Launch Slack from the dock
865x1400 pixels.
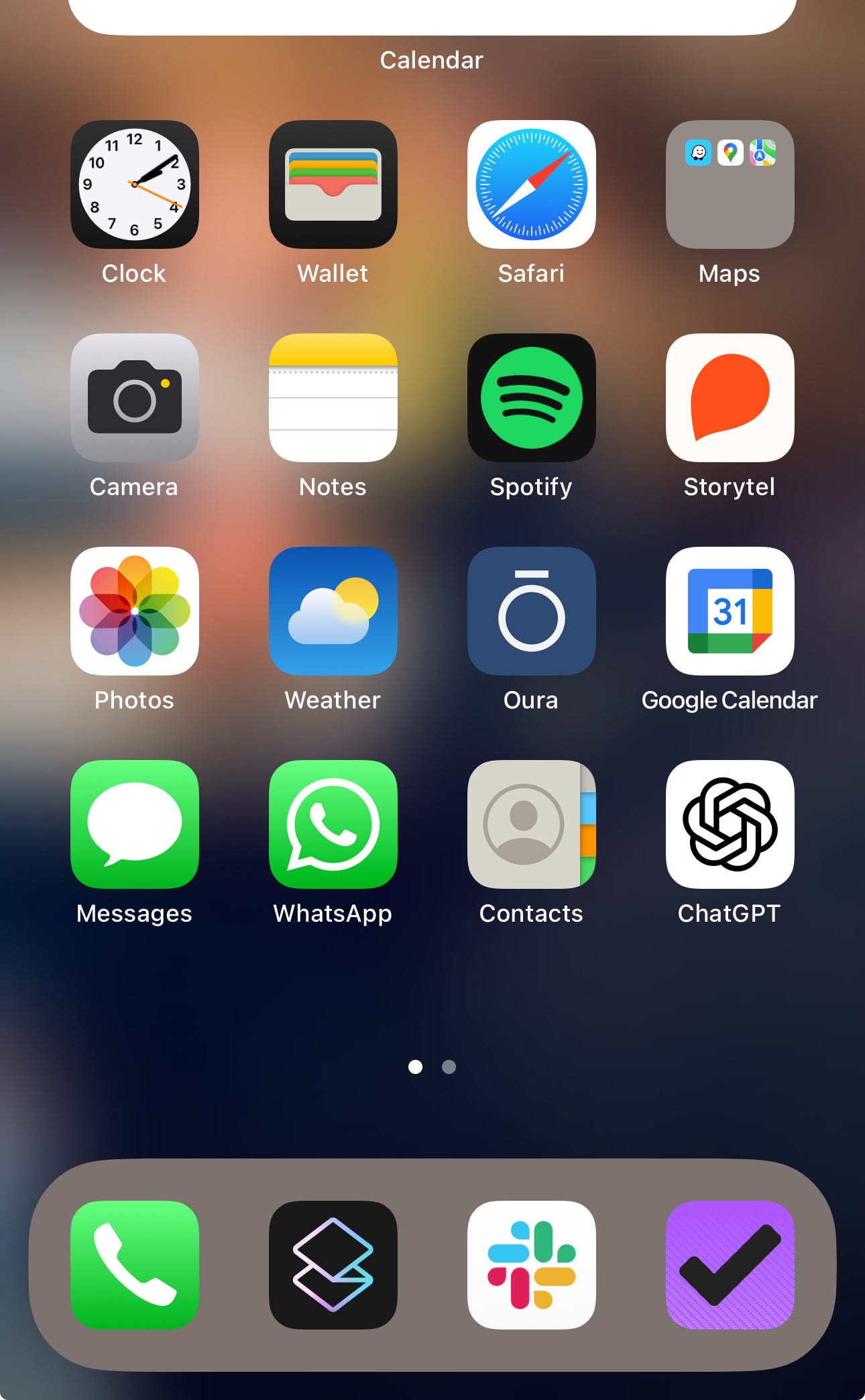pos(531,1264)
